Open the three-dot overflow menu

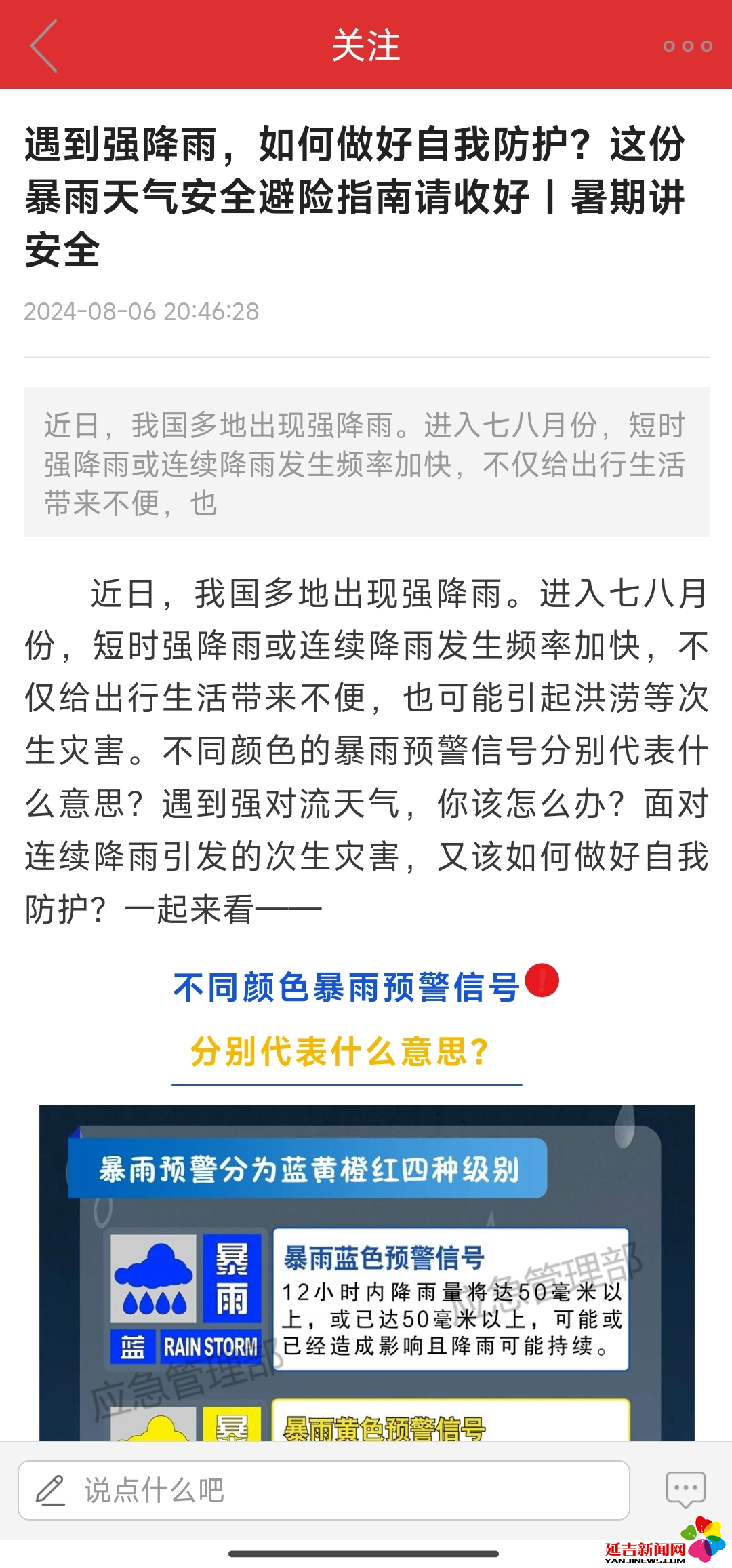687,46
